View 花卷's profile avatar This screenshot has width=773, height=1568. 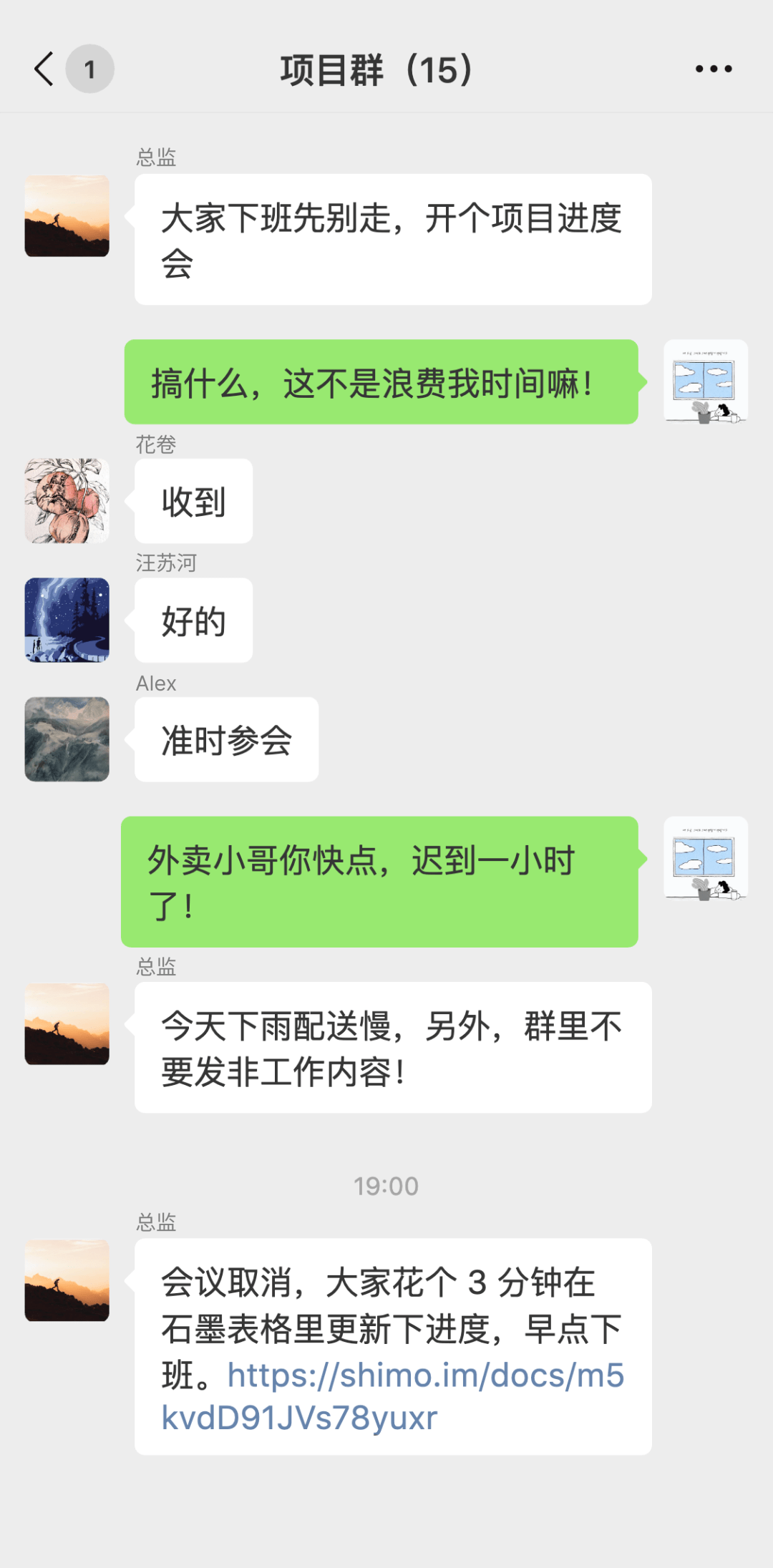pyautogui.click(x=67, y=501)
